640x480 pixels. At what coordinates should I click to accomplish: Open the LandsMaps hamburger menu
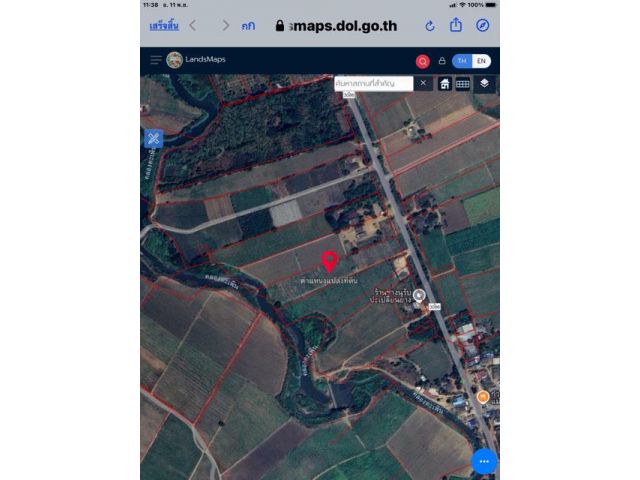click(155, 60)
